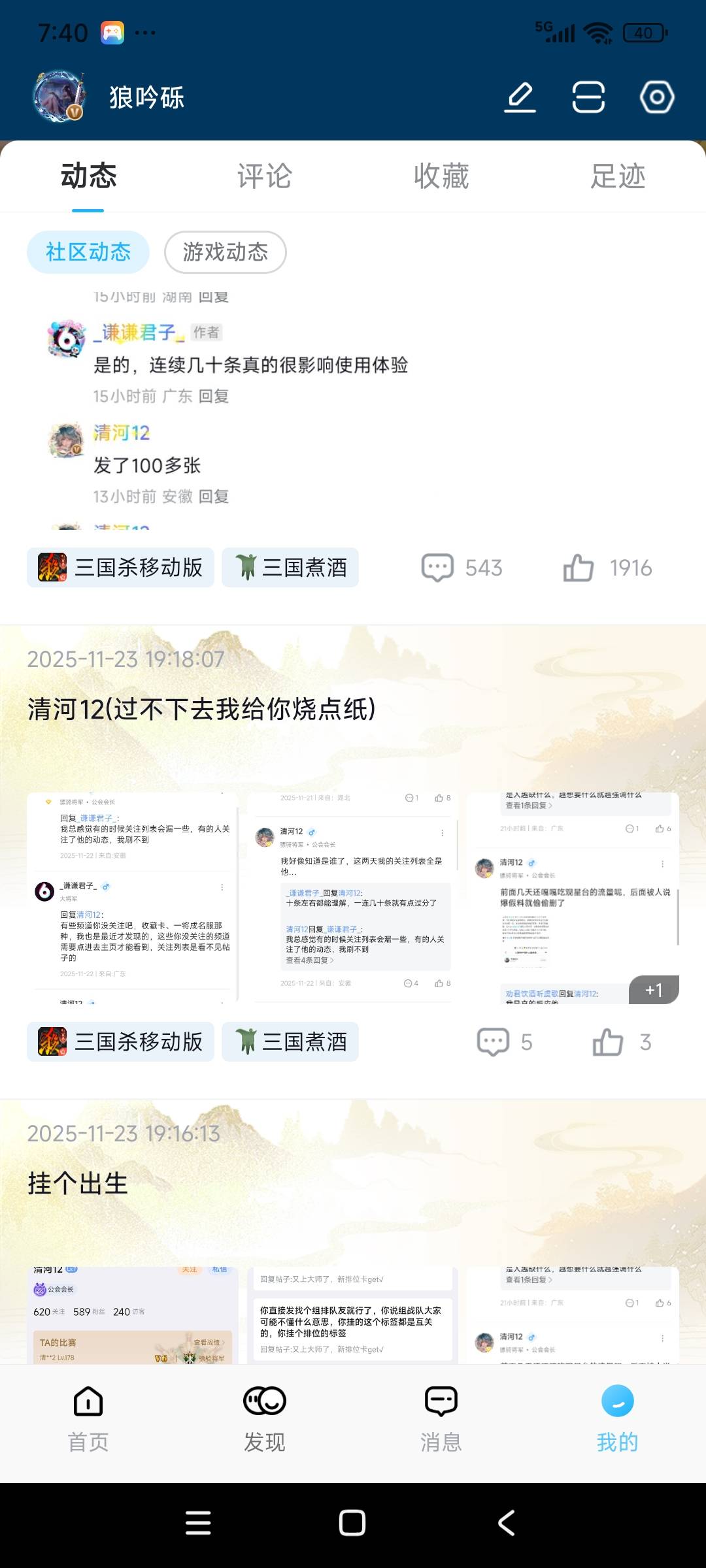706x1568 pixels.
Task: Open the settings hexagon icon
Action: point(656,97)
